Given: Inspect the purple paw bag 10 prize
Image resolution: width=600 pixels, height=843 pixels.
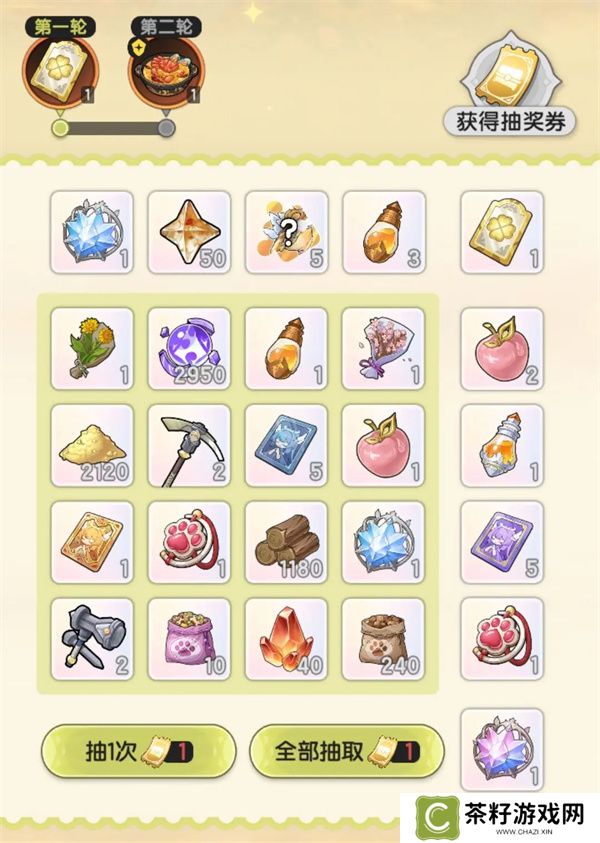Looking at the screenshot, I should [x=189, y=638].
